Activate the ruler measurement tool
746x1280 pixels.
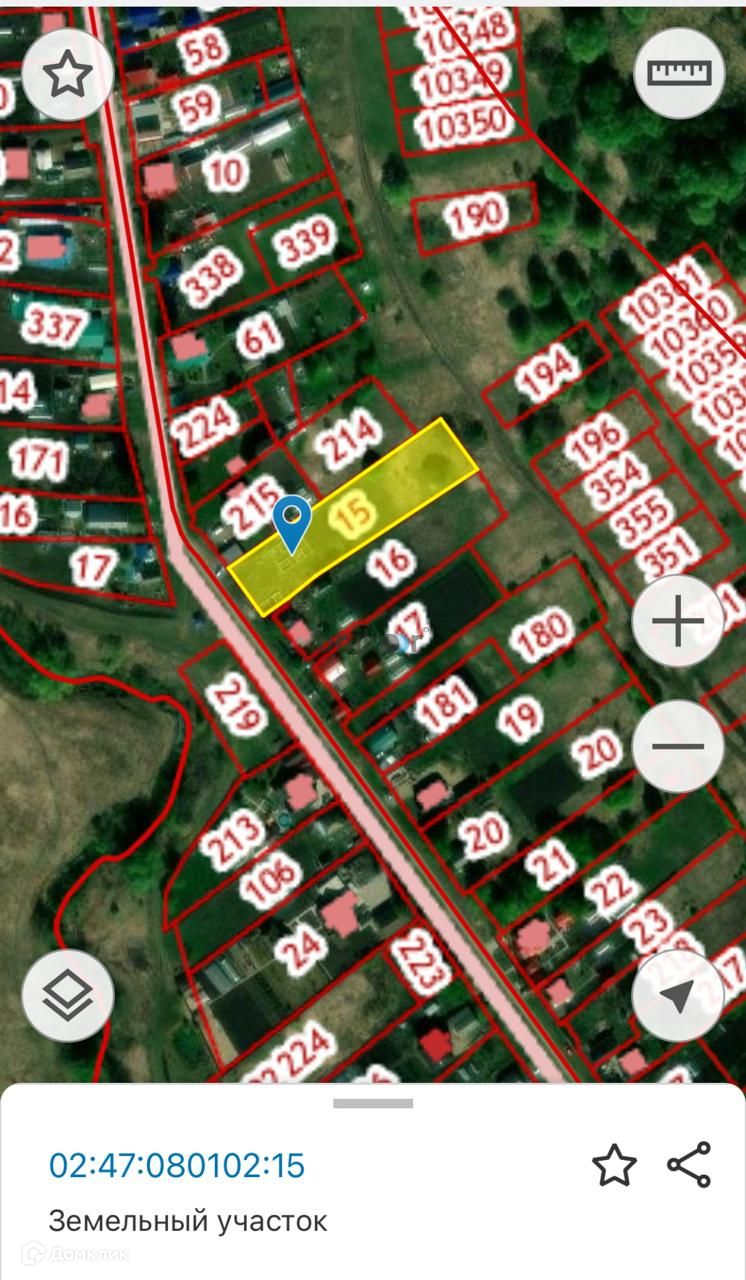tap(679, 74)
